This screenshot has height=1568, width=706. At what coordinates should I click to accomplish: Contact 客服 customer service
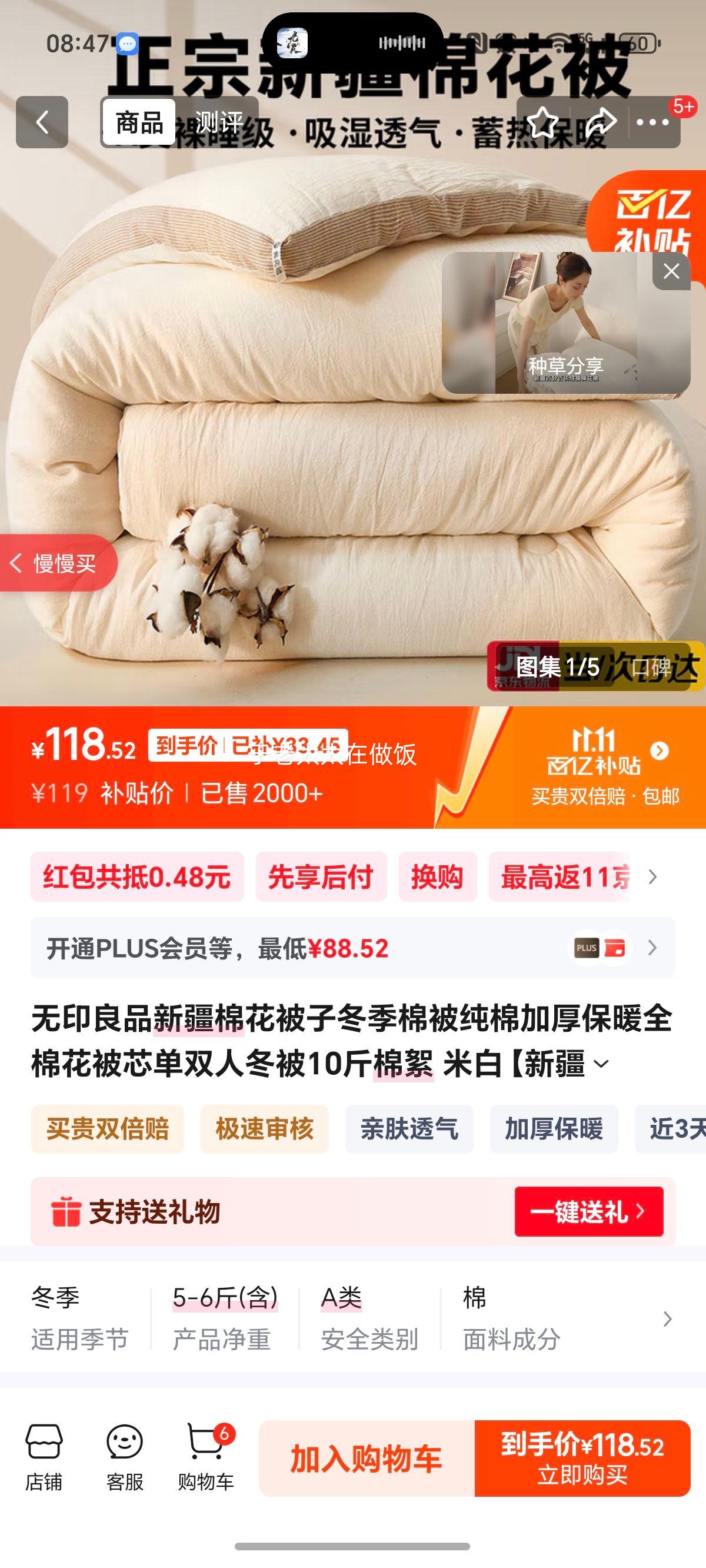125,1457
